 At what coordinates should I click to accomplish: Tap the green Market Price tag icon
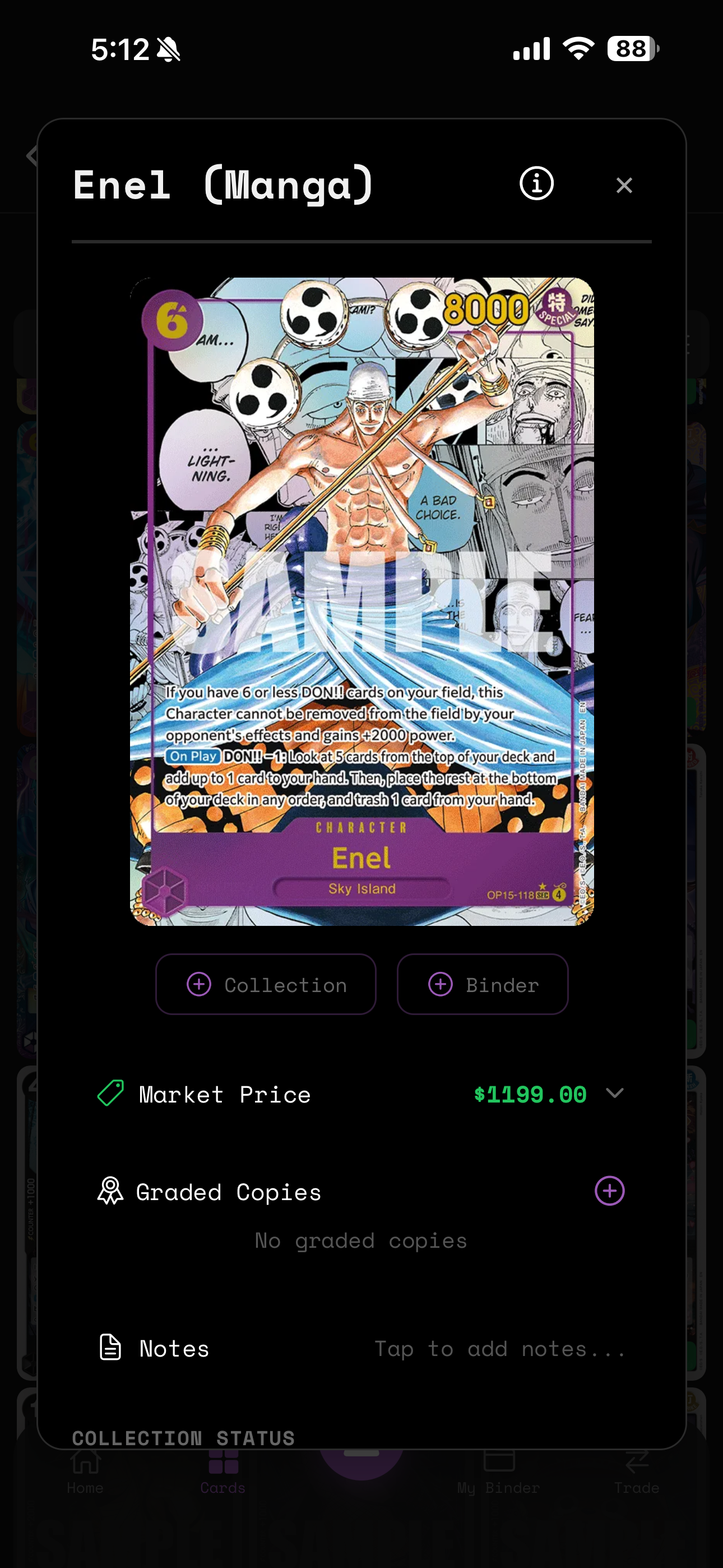110,1093
